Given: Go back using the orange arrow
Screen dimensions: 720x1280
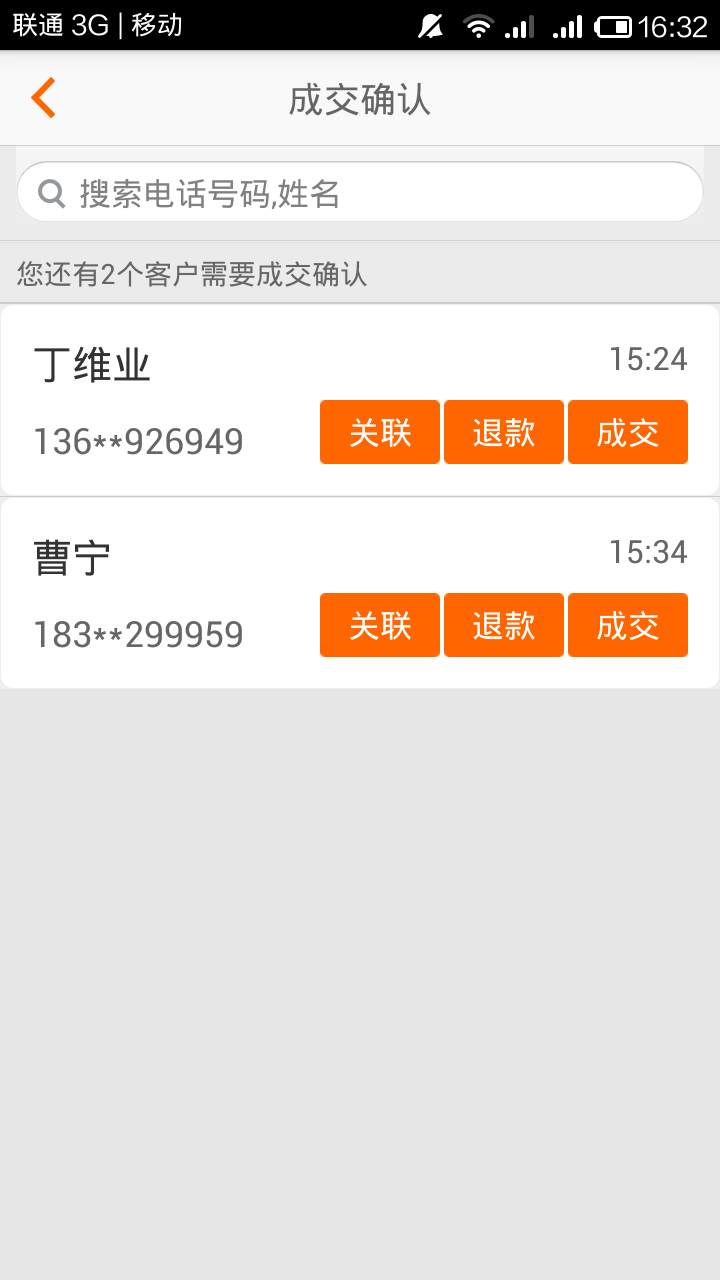Looking at the screenshot, I should (43, 98).
